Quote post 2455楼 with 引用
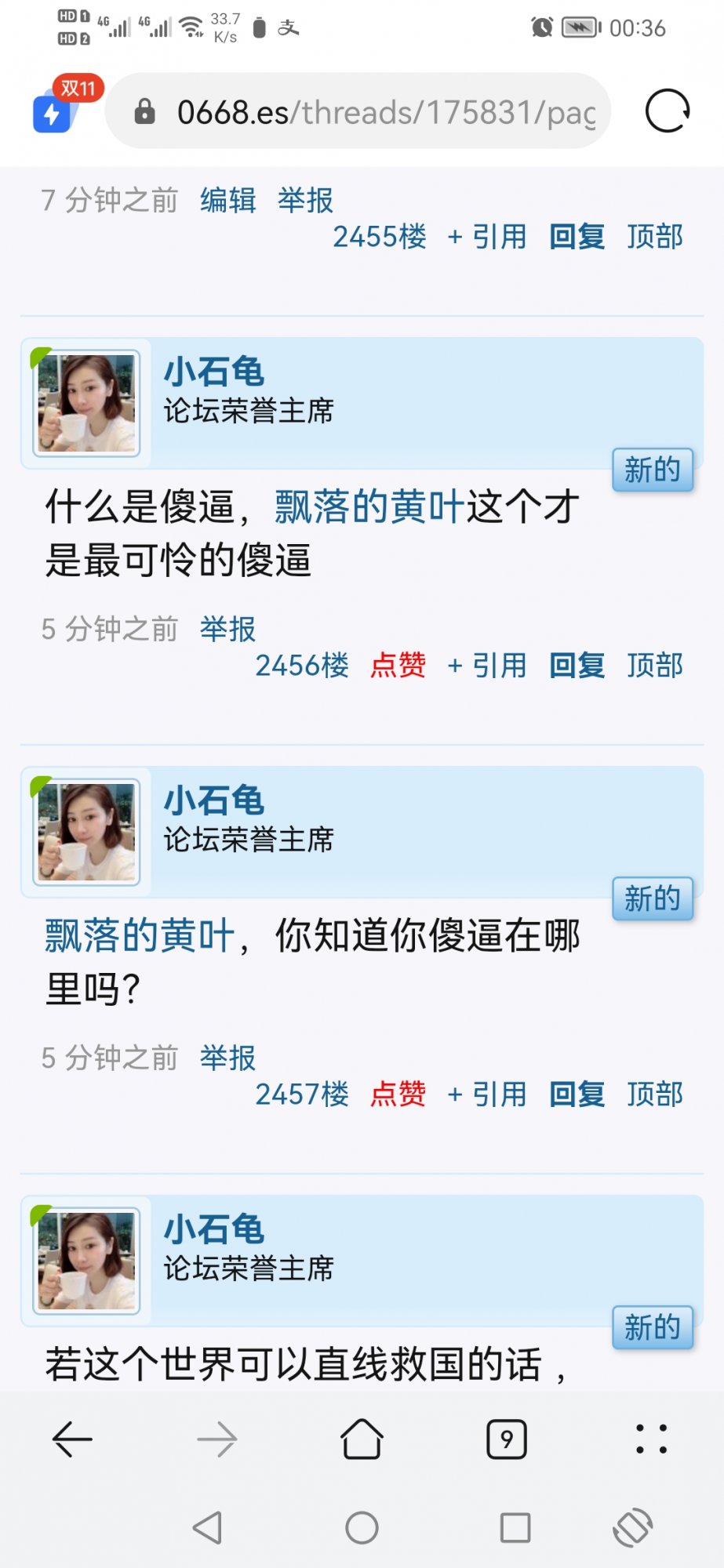The width and height of the screenshot is (724, 1568). (488, 237)
